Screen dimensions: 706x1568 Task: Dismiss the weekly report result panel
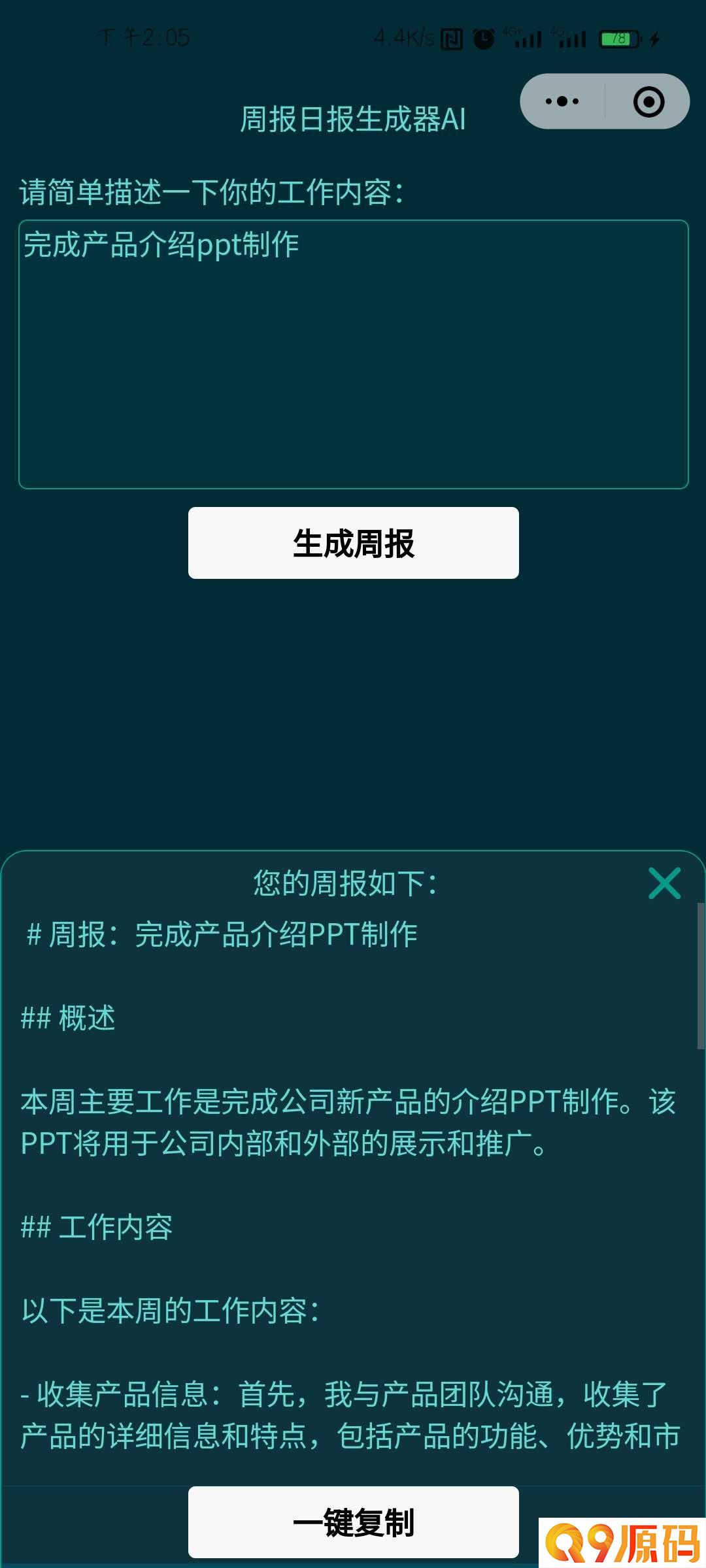tap(664, 883)
